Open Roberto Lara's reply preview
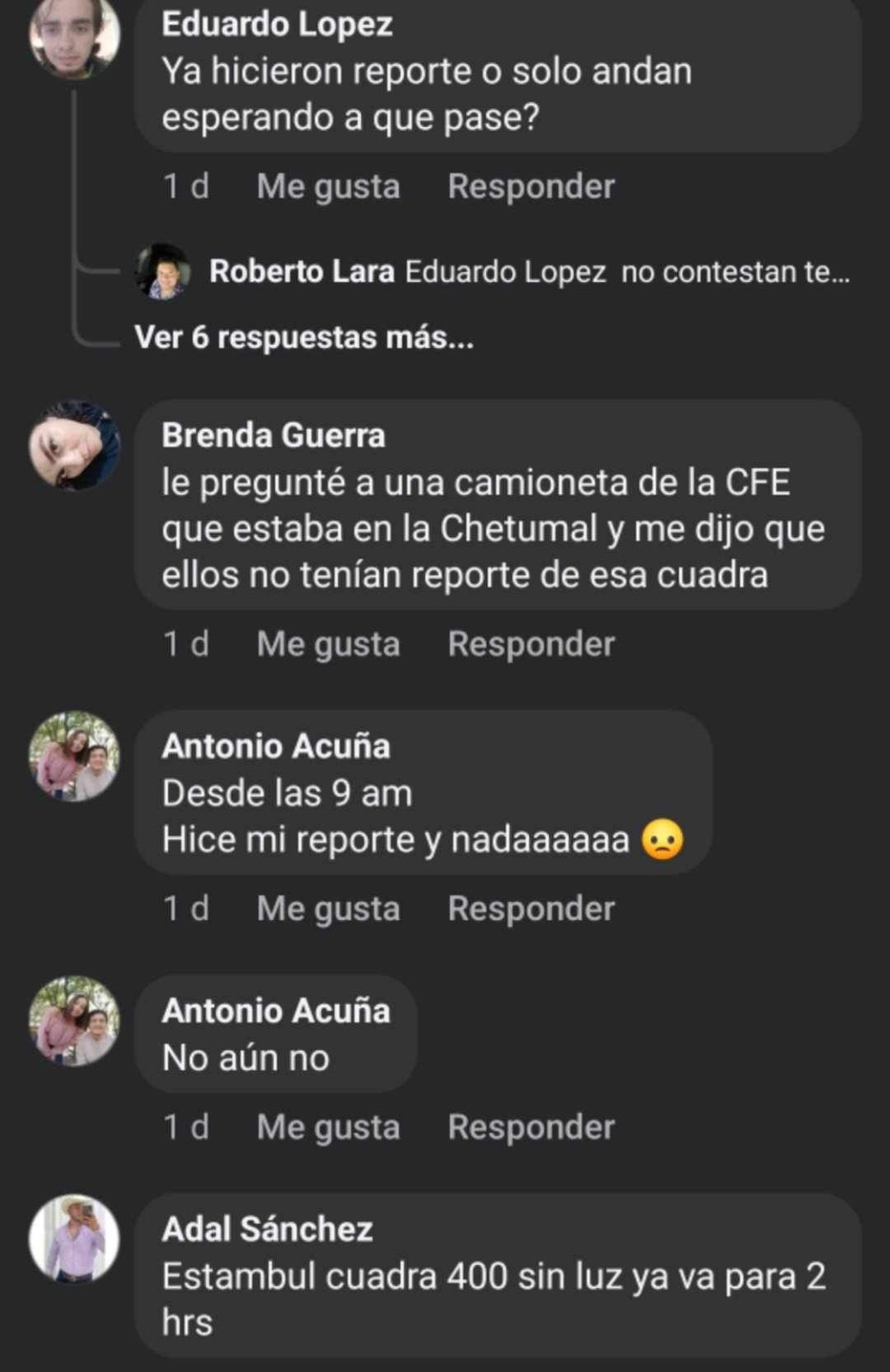The width and height of the screenshot is (890, 1372). tap(528, 273)
